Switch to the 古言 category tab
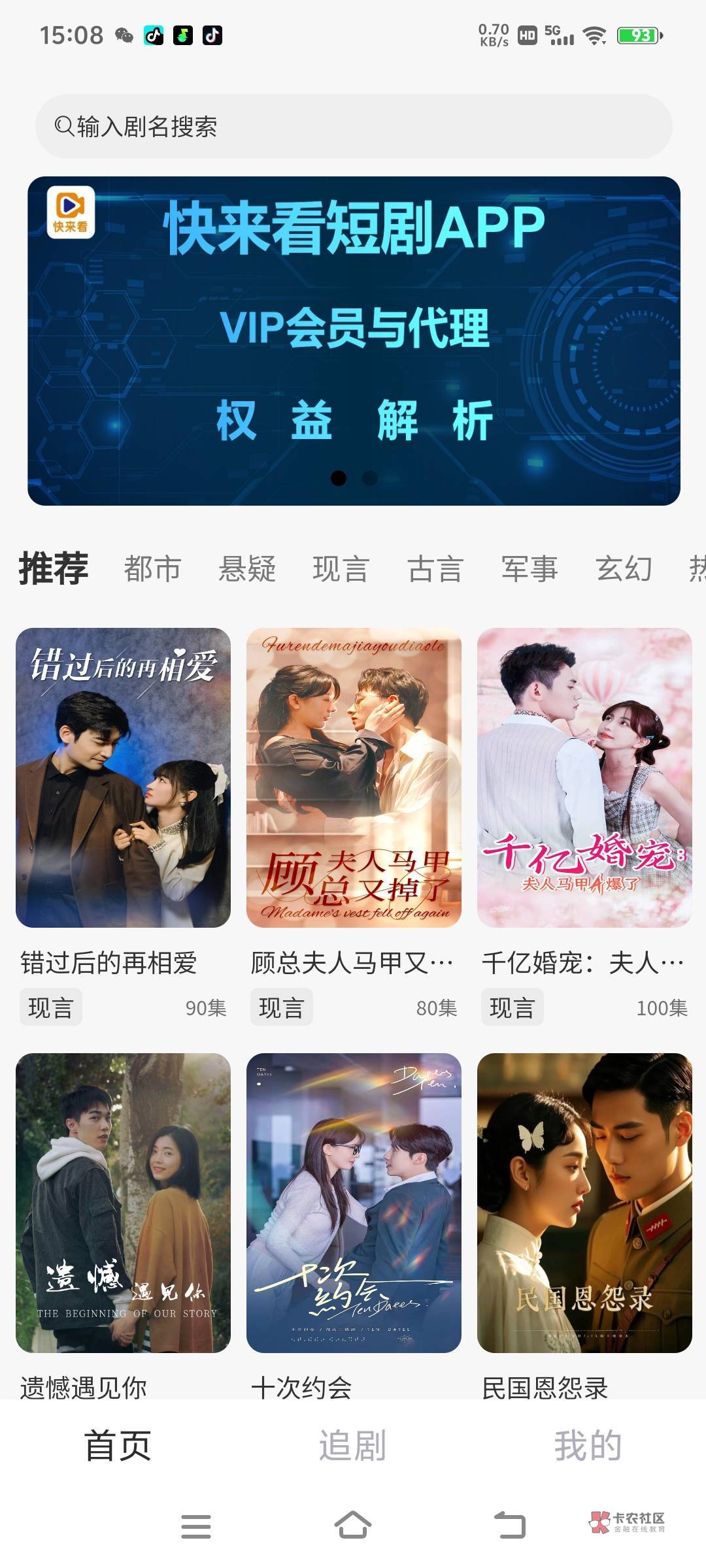The height and width of the screenshot is (1568, 706). point(435,568)
